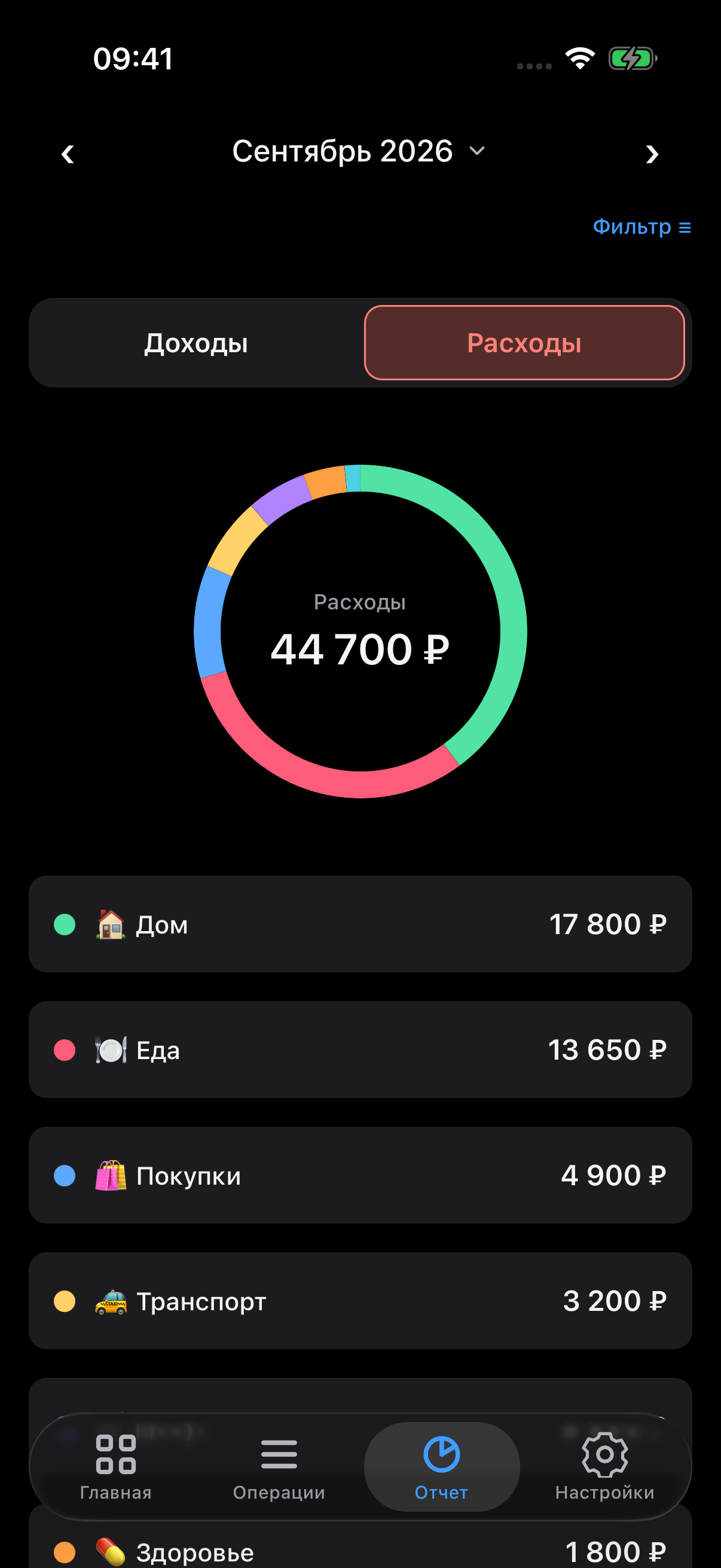The height and width of the screenshot is (1568, 721).
Task: Open the Настройки tab
Action: 605,1467
